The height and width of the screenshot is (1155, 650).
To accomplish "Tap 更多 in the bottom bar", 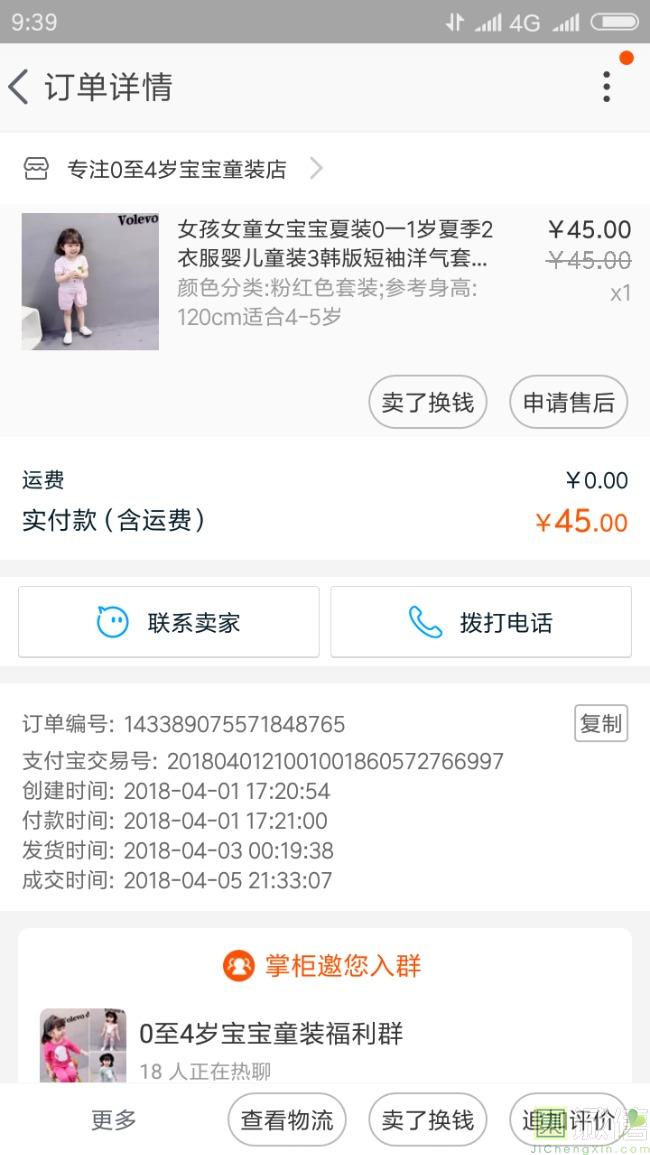I will (x=114, y=1120).
